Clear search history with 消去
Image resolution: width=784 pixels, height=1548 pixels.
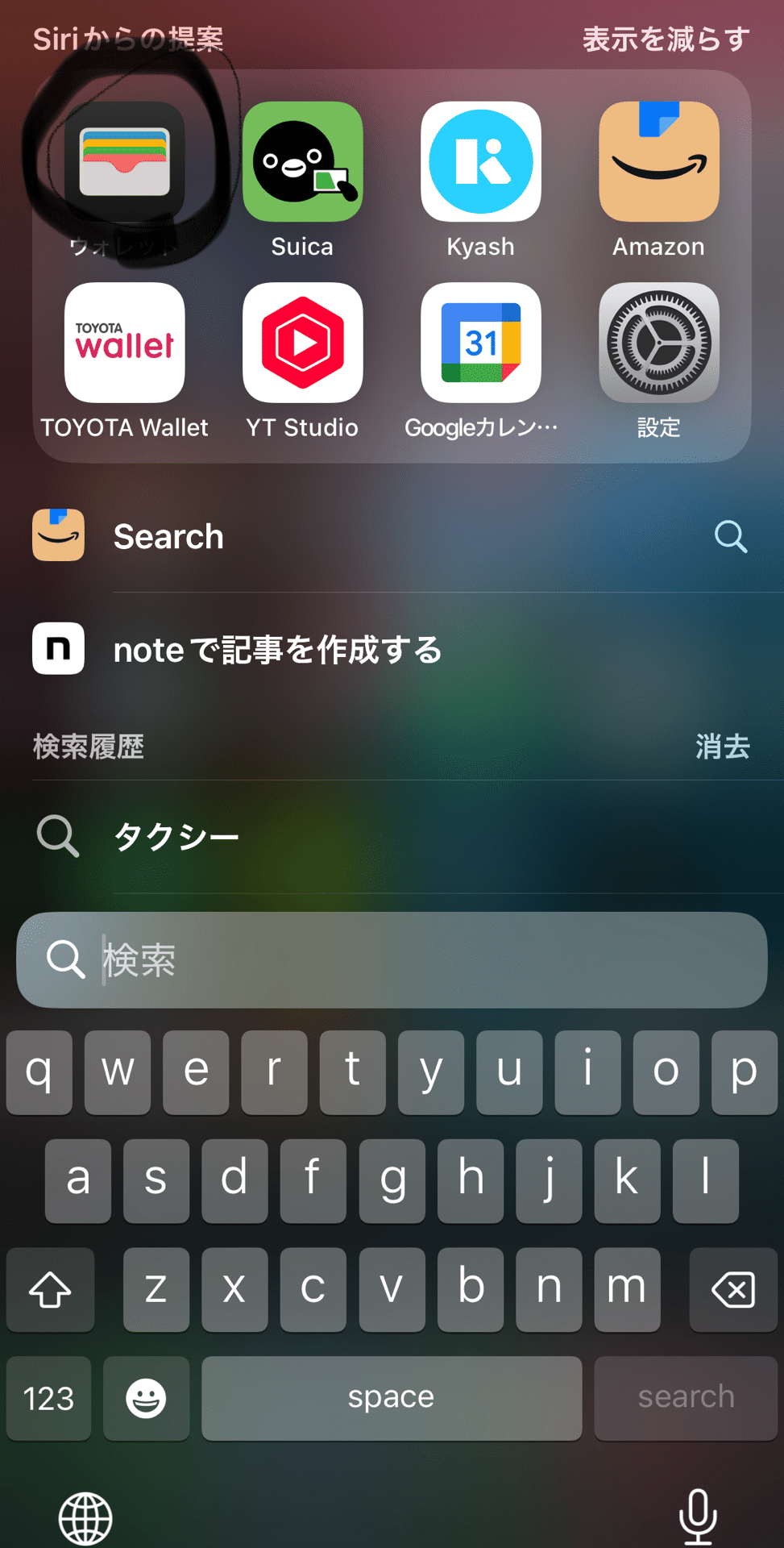pos(722,747)
